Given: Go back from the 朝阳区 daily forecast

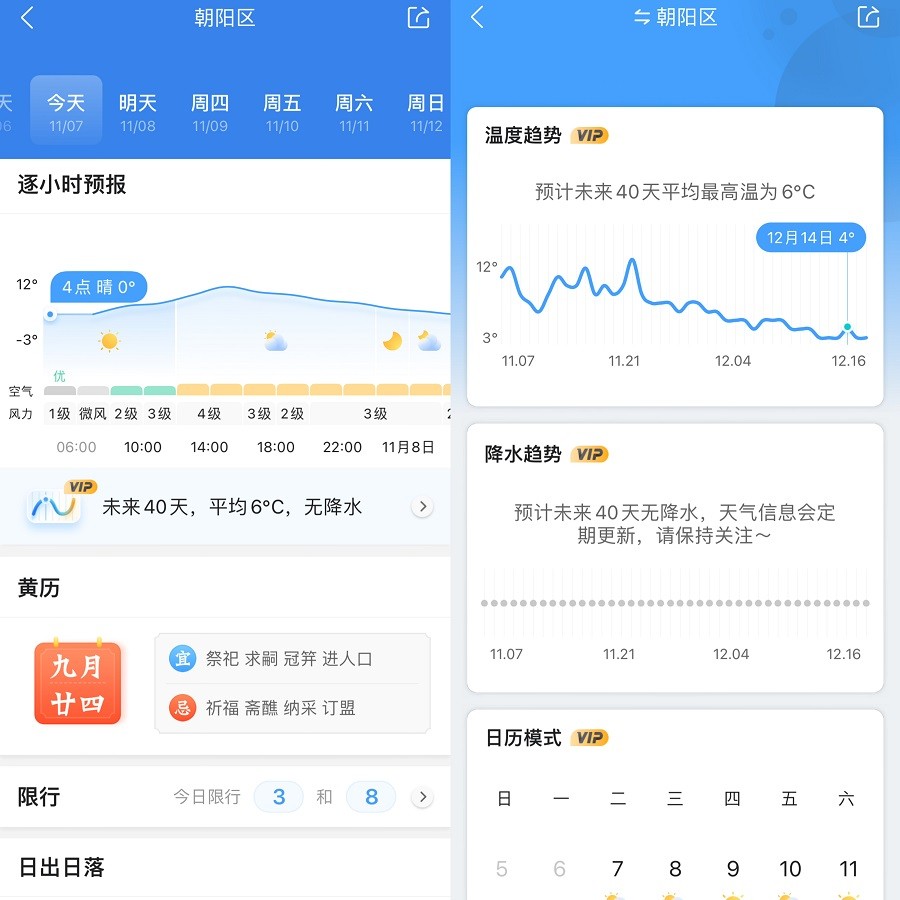Looking at the screenshot, I should click(x=27, y=18).
